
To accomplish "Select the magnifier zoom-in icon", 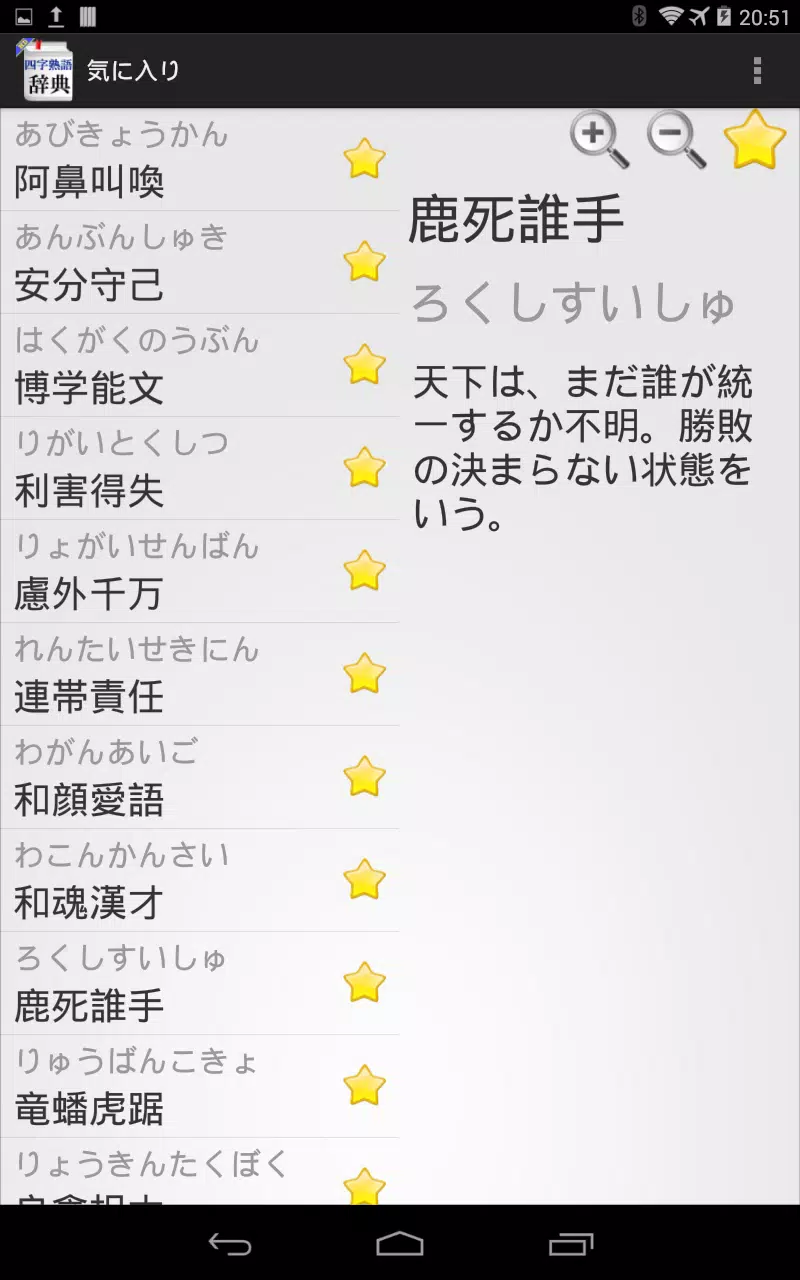I will (x=597, y=140).
